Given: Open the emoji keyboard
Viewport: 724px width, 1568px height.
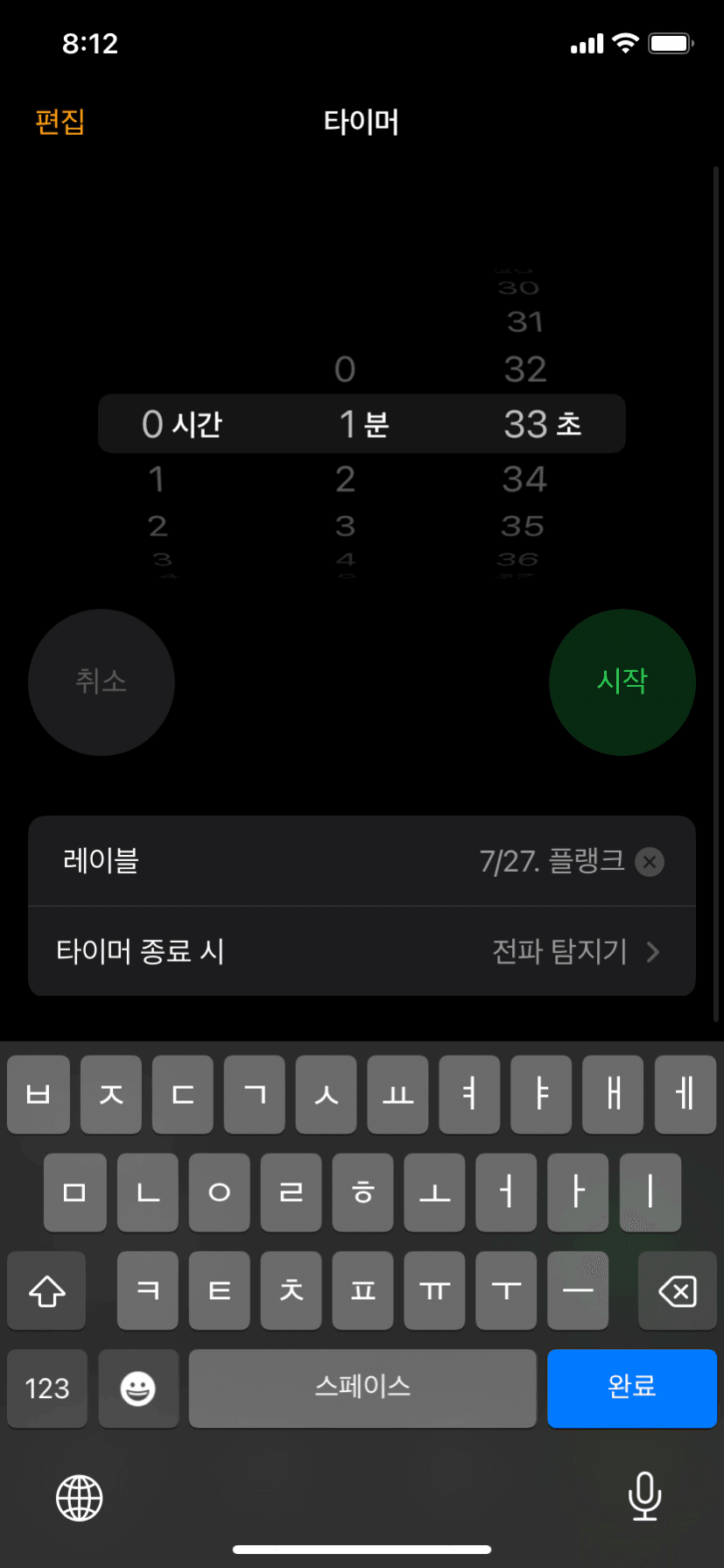Looking at the screenshot, I should click(x=138, y=1388).
